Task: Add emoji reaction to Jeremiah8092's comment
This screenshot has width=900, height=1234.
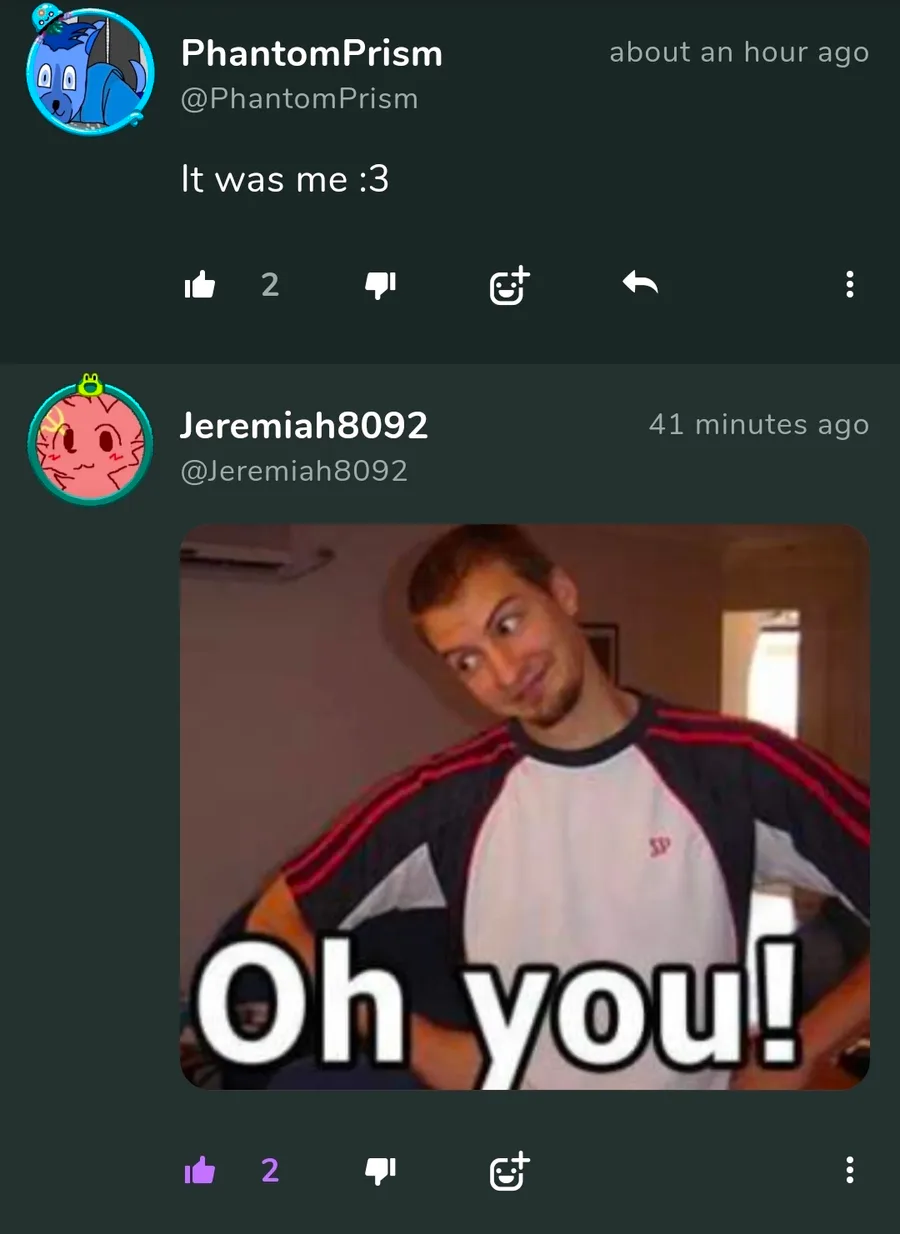Action: pos(509,1170)
